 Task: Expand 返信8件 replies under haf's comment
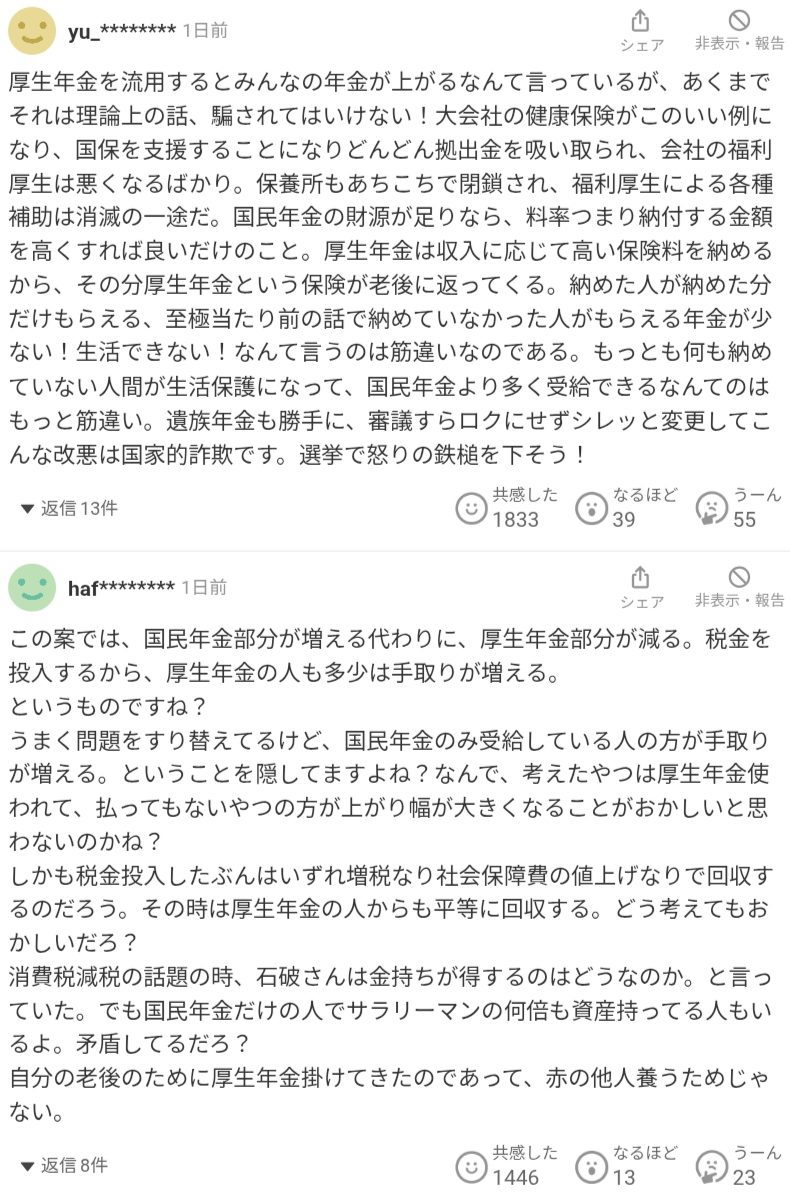(65, 1165)
